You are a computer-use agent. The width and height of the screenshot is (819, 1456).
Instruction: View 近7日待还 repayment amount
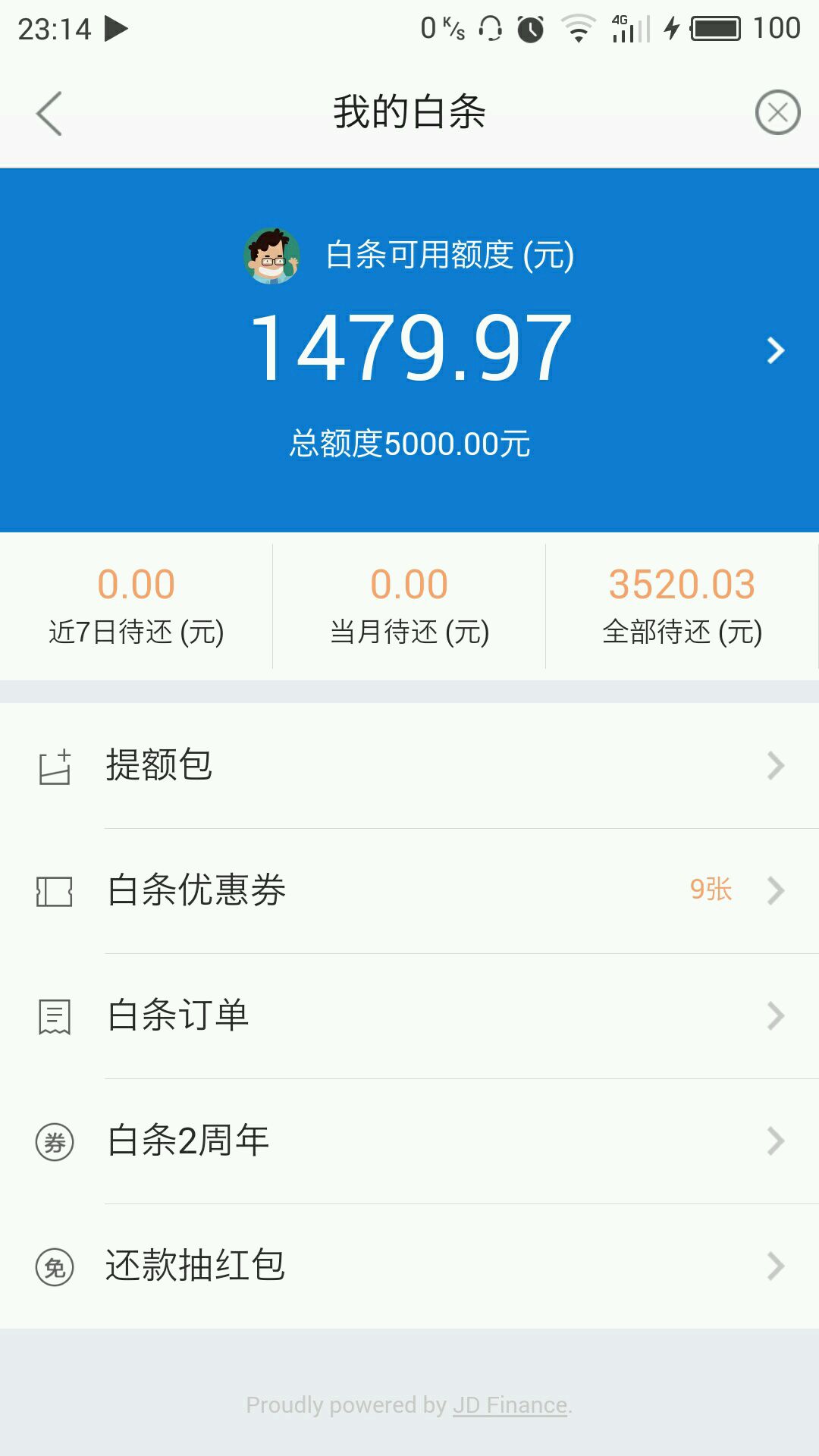tap(136, 606)
